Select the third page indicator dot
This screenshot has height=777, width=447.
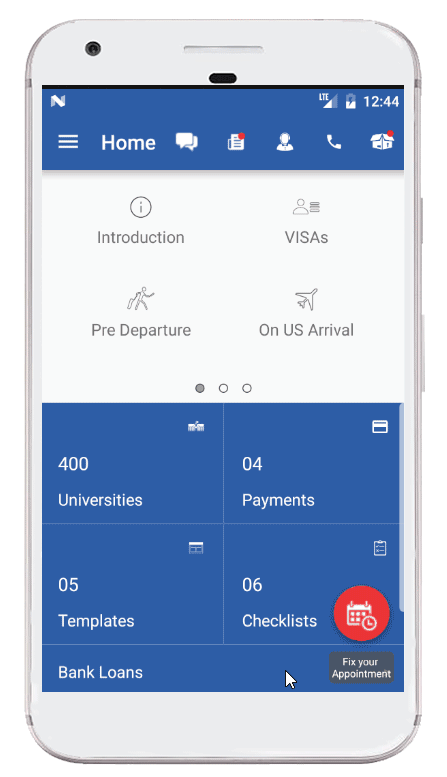247,388
